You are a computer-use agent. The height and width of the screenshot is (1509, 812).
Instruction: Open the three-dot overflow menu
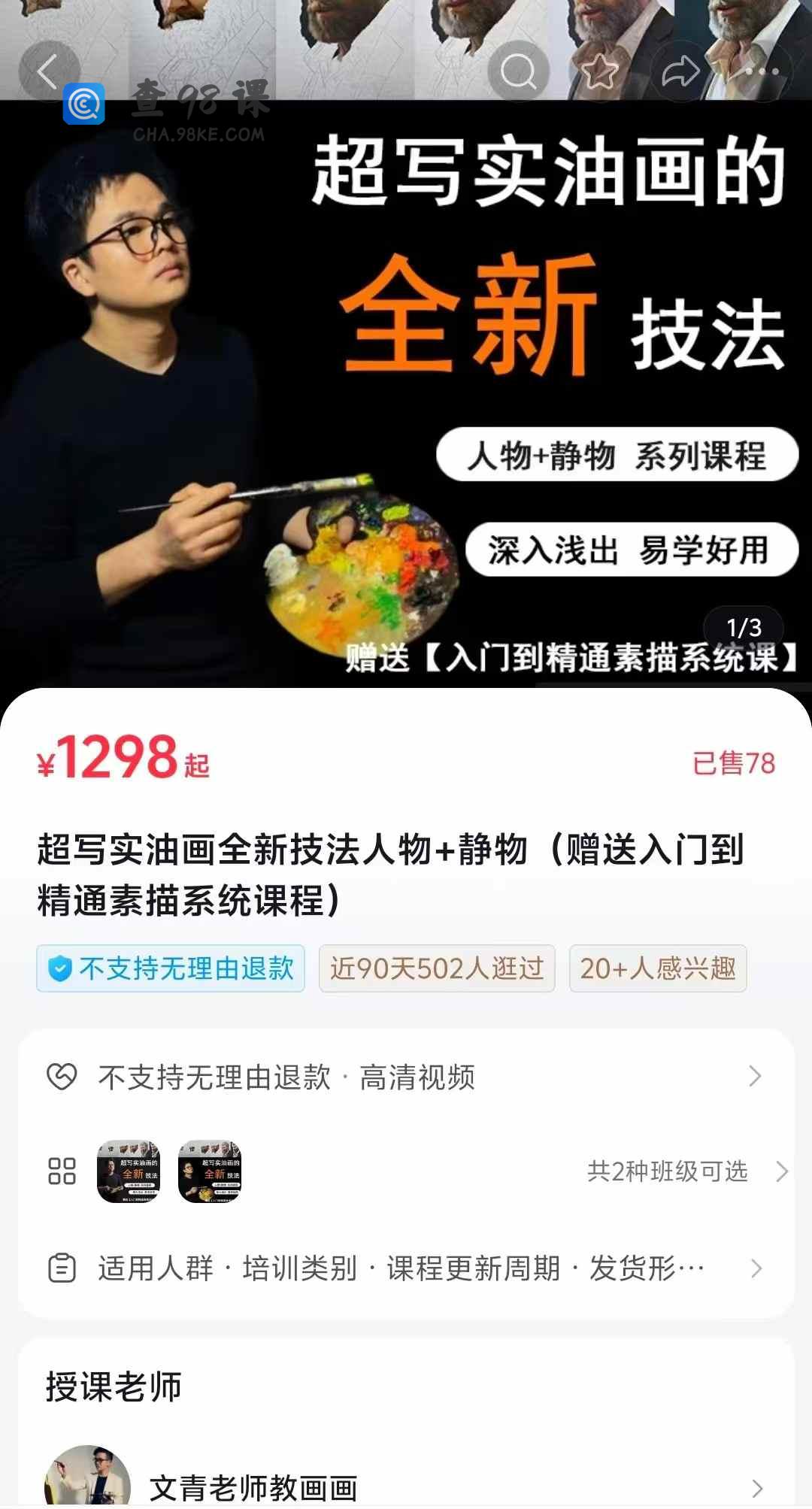pos(762,72)
